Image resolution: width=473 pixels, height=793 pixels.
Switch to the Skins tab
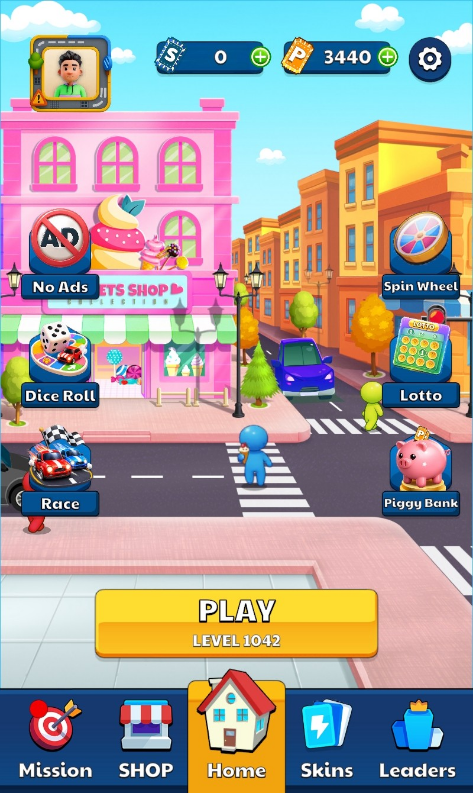click(326, 739)
